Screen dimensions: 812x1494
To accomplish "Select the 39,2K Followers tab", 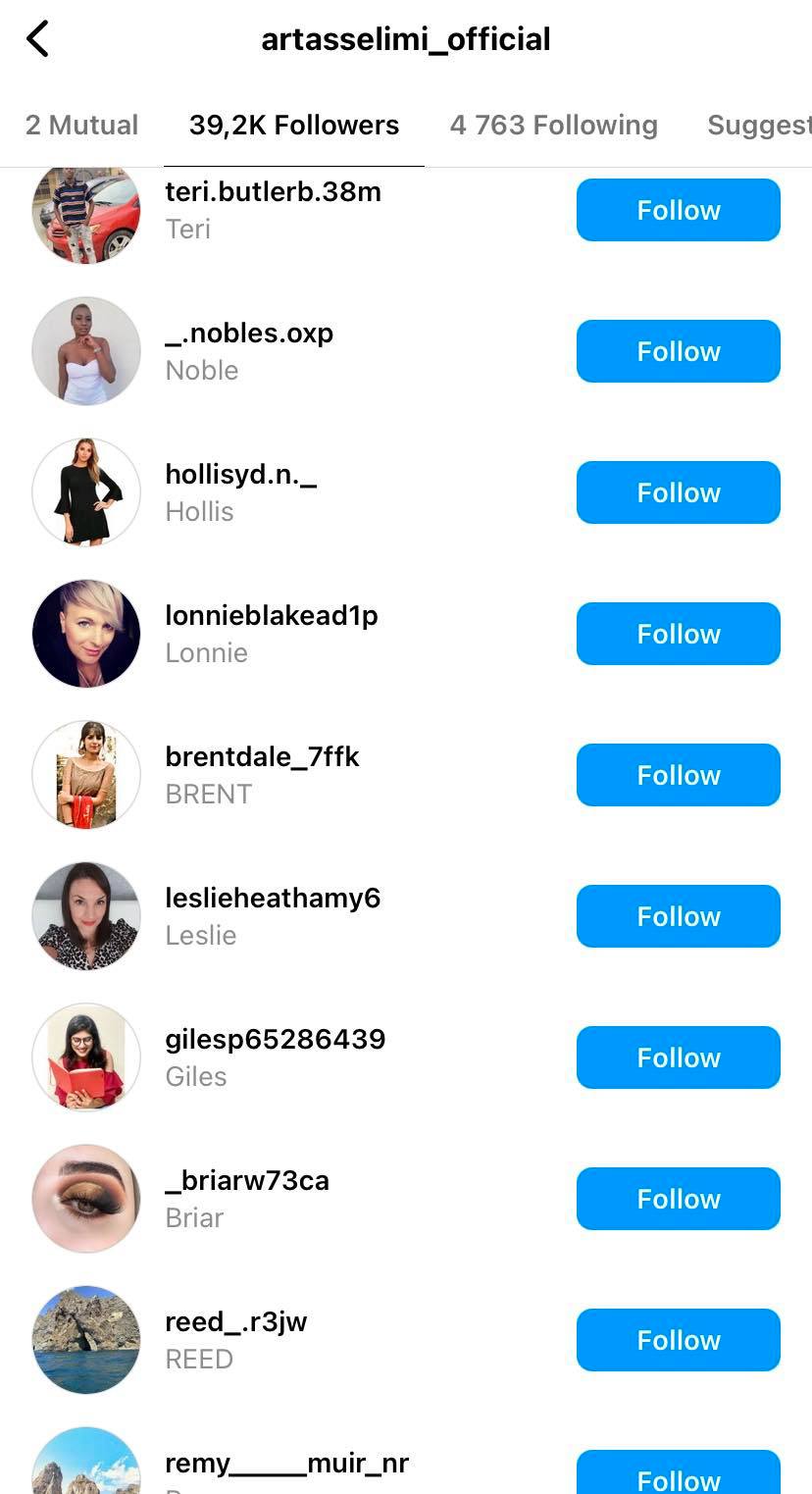I will tap(294, 126).
